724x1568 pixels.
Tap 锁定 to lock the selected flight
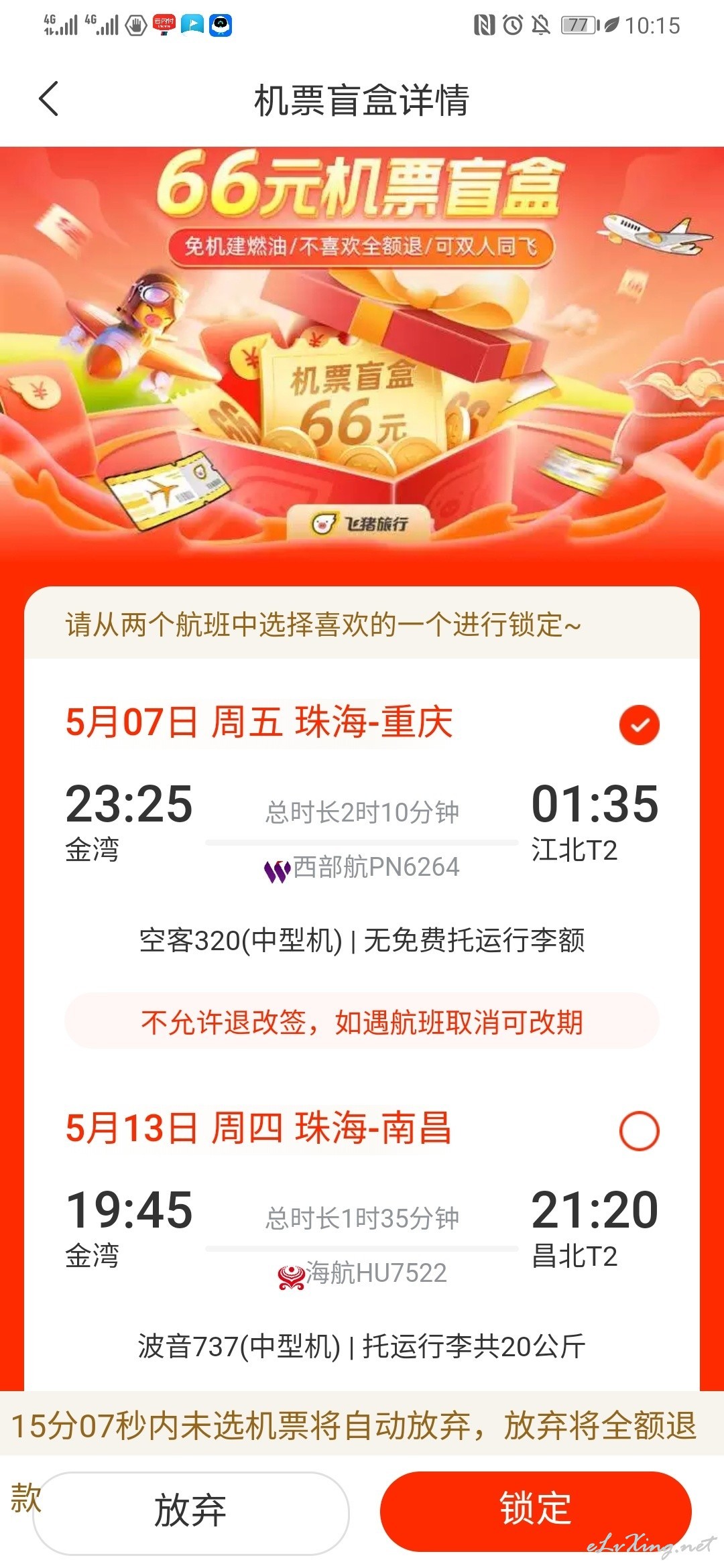[x=536, y=1510]
